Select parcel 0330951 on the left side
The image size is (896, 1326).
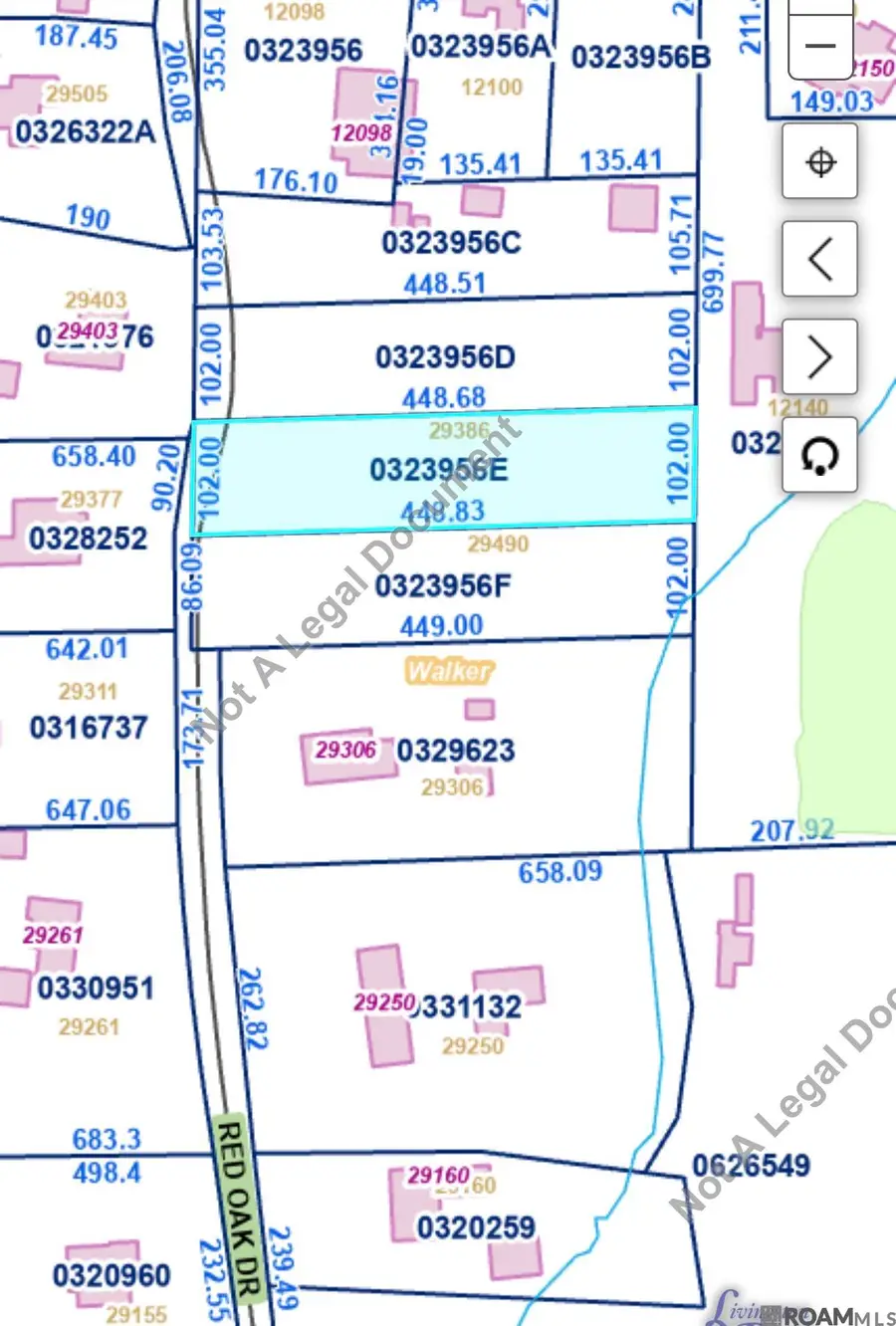(x=95, y=989)
